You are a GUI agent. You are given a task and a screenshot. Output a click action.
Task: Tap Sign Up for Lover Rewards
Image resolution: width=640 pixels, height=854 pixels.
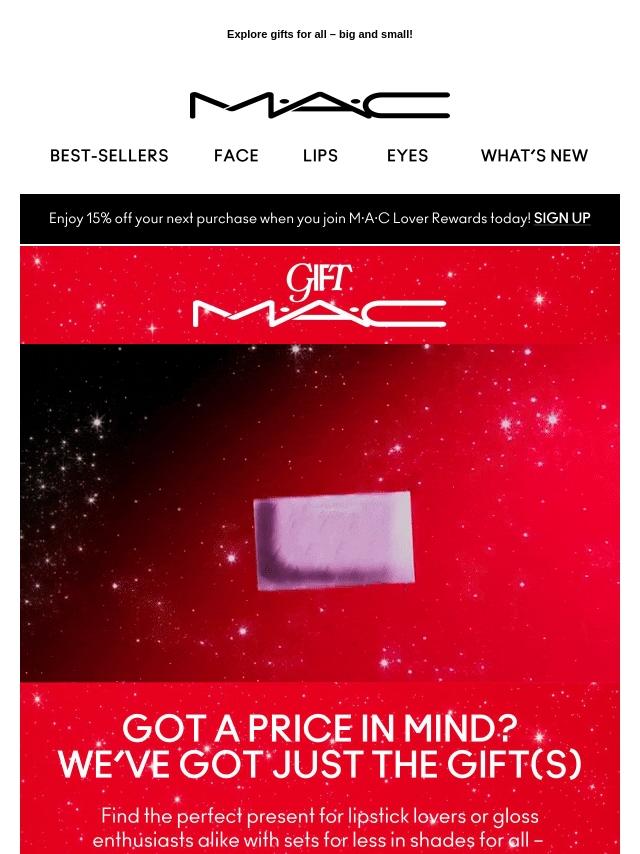[562, 218]
